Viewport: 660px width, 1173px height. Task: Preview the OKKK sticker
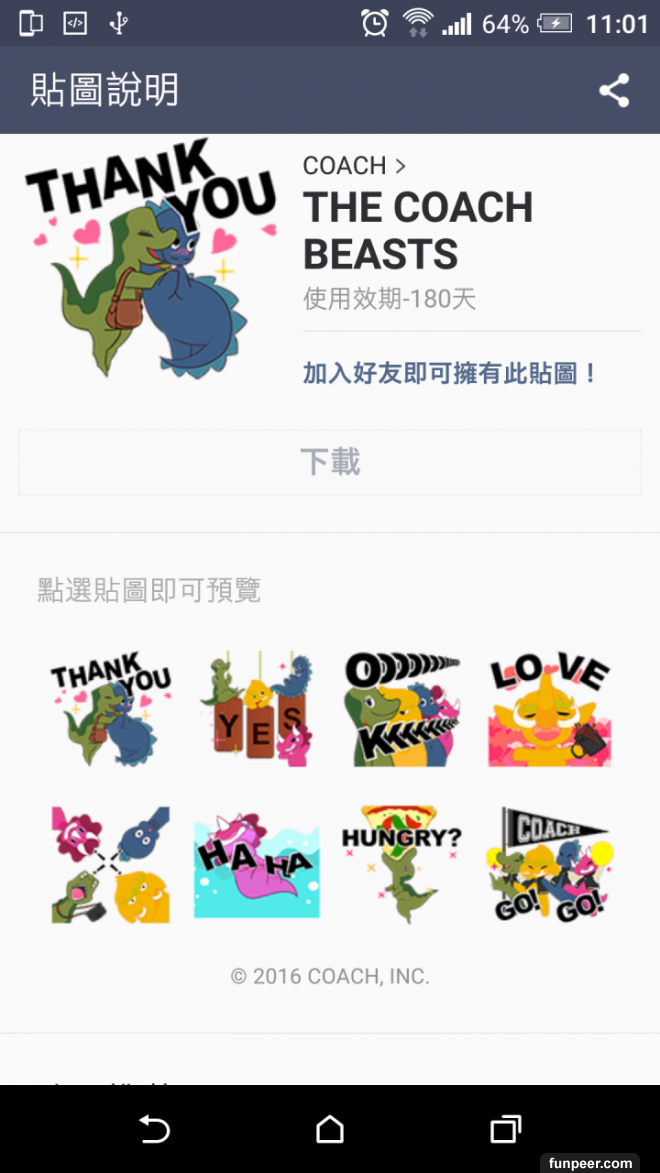402,710
